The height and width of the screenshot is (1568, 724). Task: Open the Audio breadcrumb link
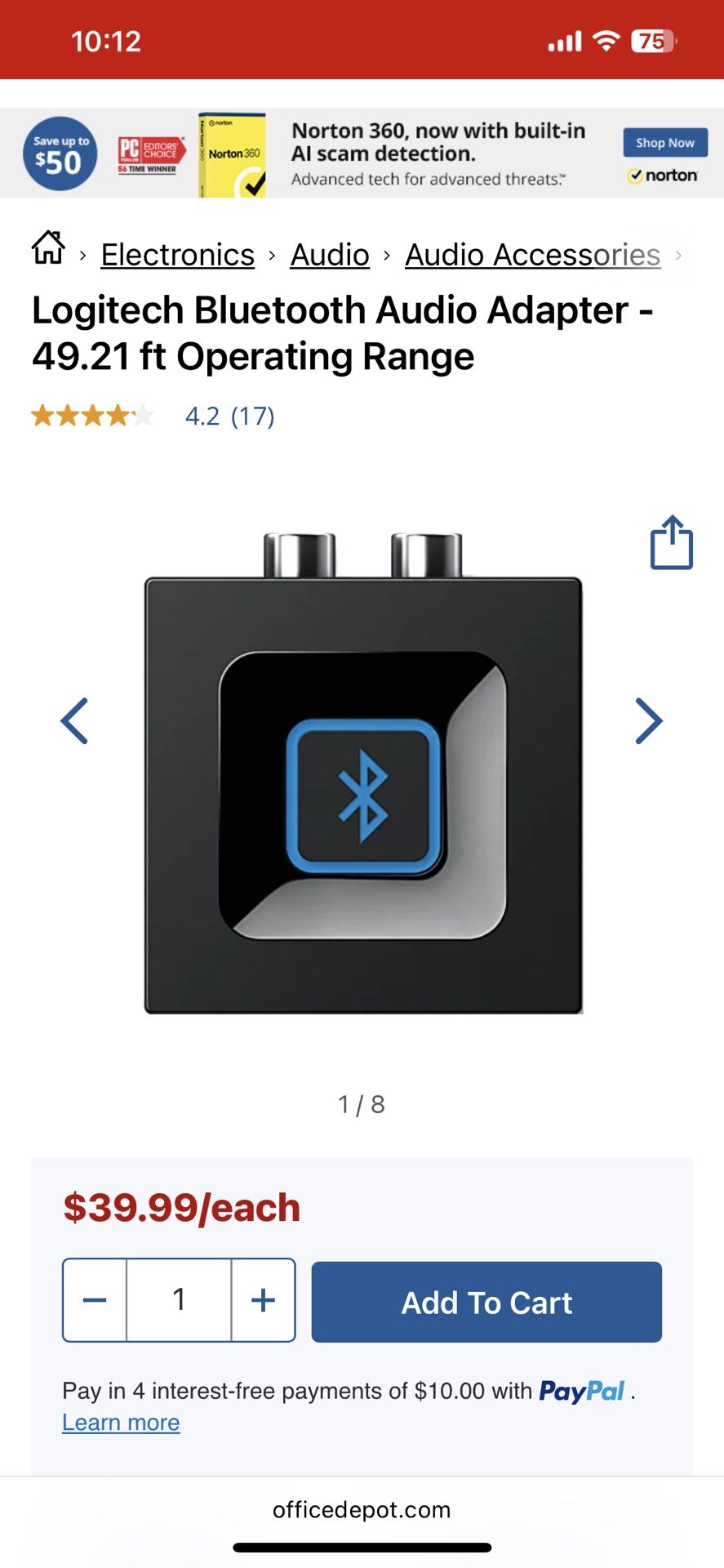[330, 255]
